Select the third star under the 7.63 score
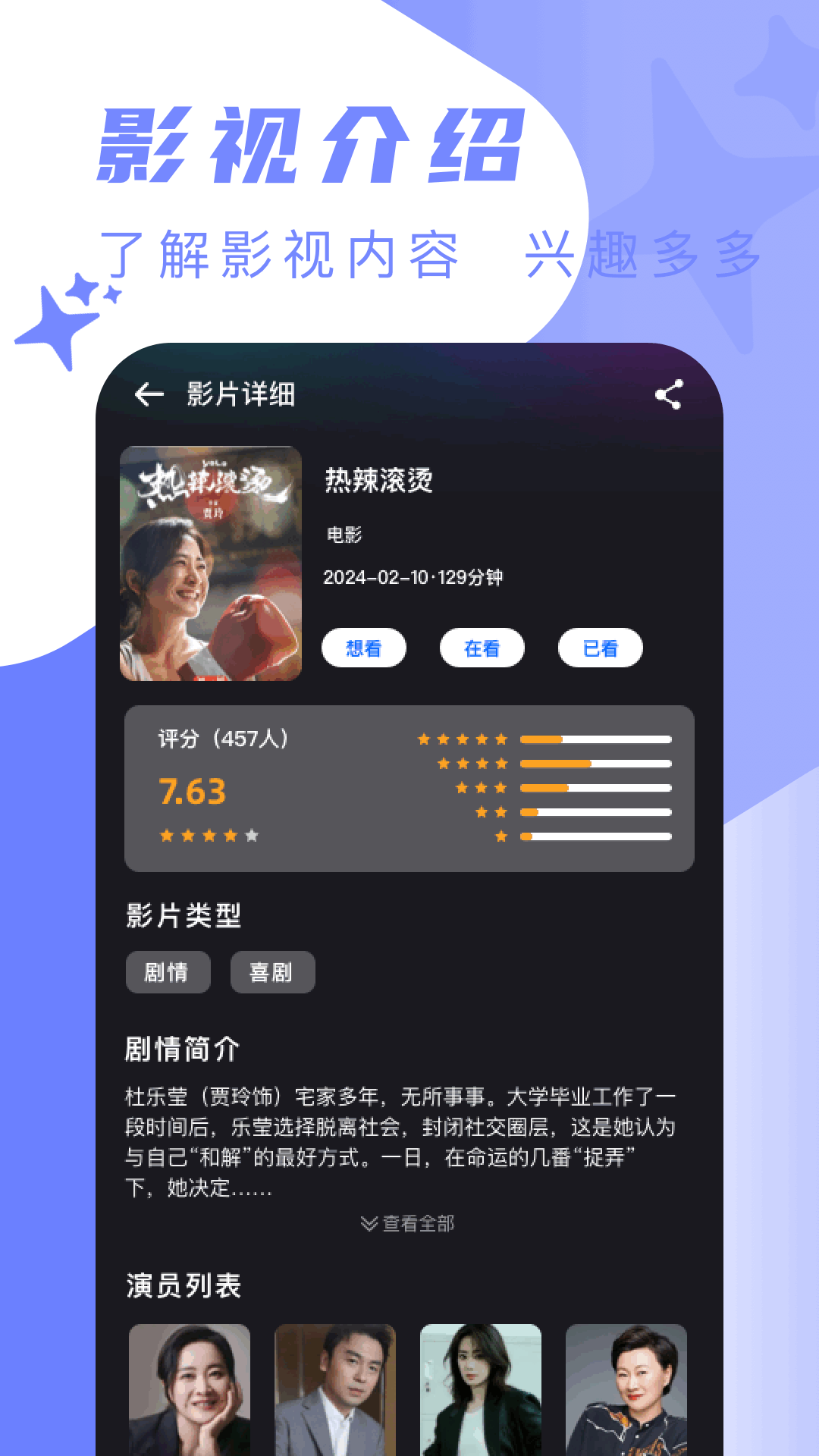The height and width of the screenshot is (1456, 819). (x=208, y=835)
